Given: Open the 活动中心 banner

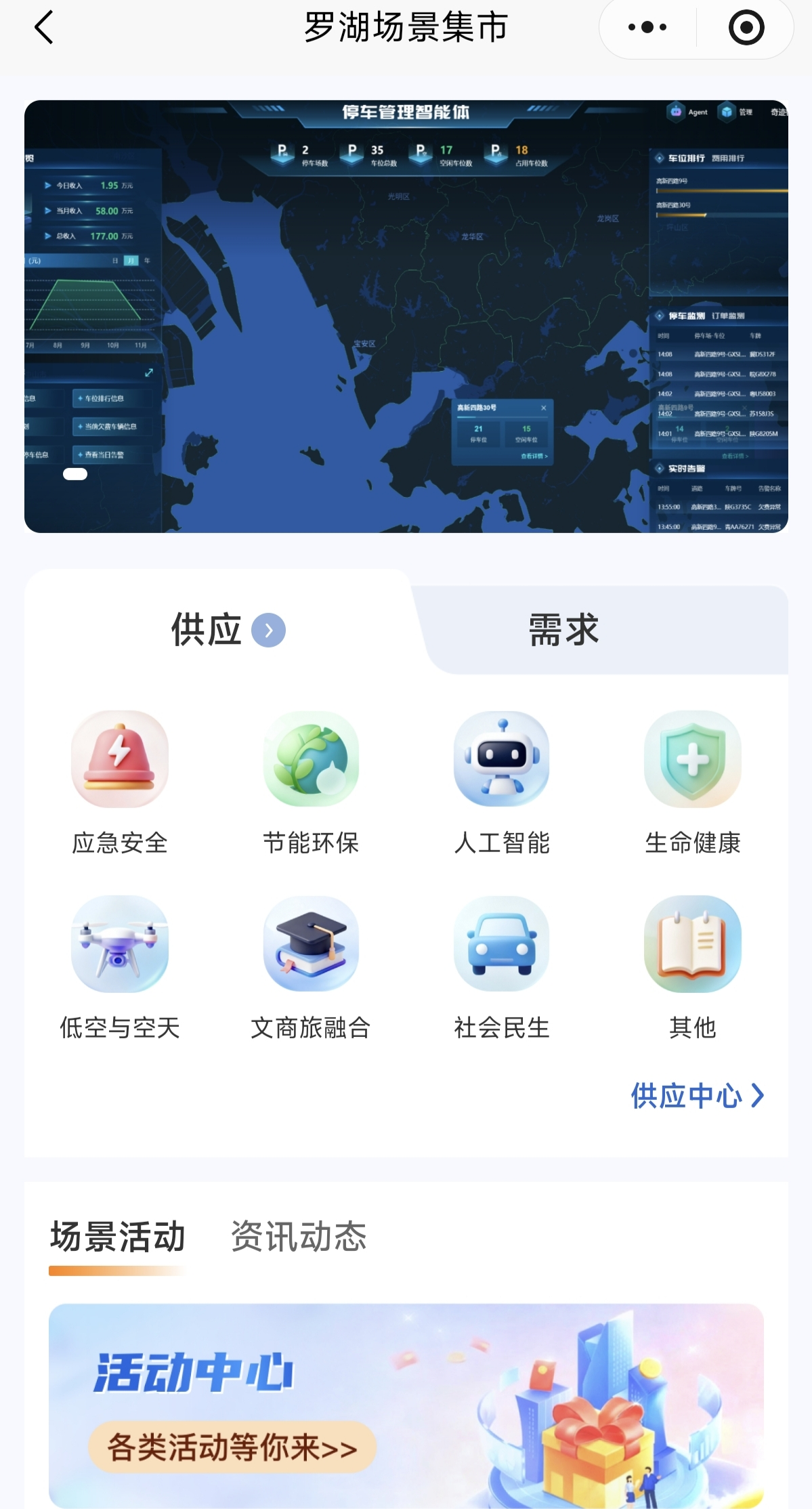Looking at the screenshot, I should (x=406, y=1405).
